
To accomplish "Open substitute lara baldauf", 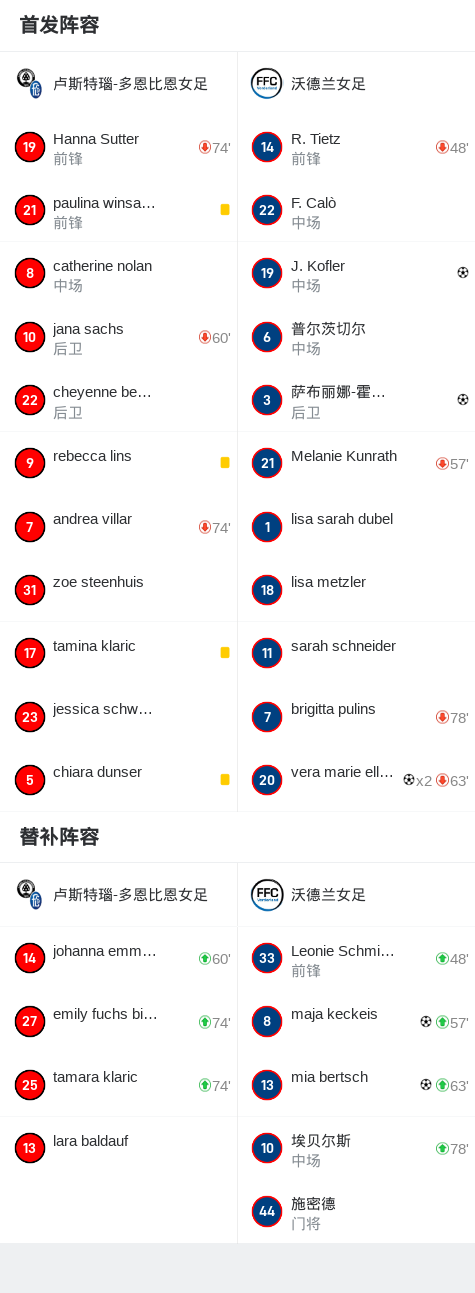I will pyautogui.click(x=118, y=1148).
